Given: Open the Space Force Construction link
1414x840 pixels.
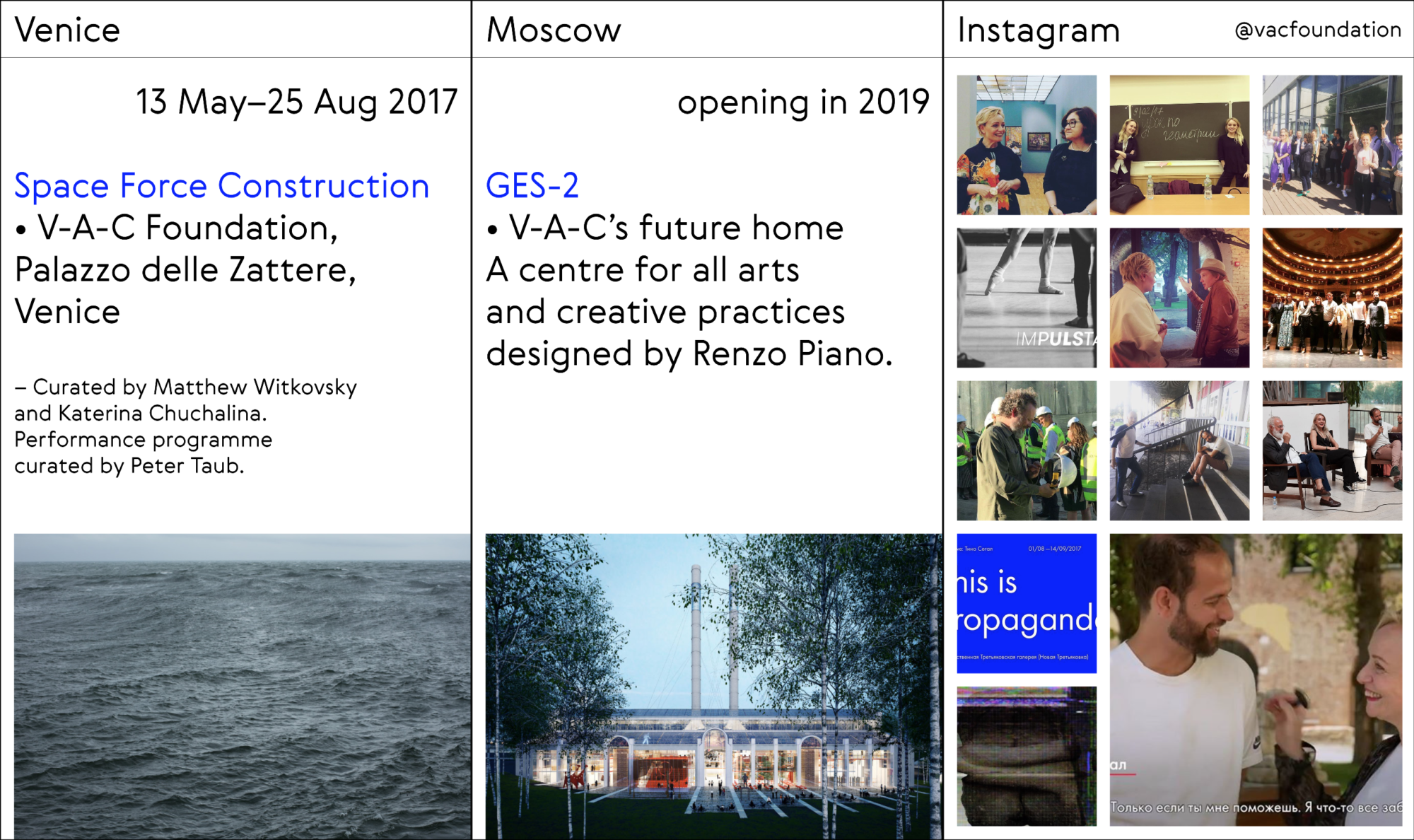Looking at the screenshot, I should click(221, 186).
